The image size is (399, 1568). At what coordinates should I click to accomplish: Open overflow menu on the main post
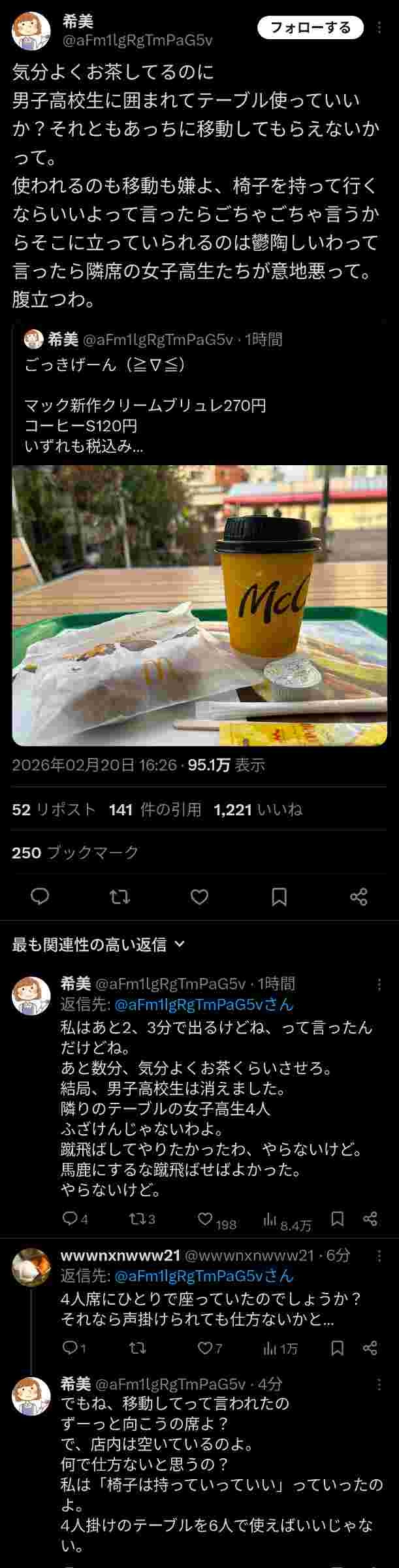tap(380, 27)
